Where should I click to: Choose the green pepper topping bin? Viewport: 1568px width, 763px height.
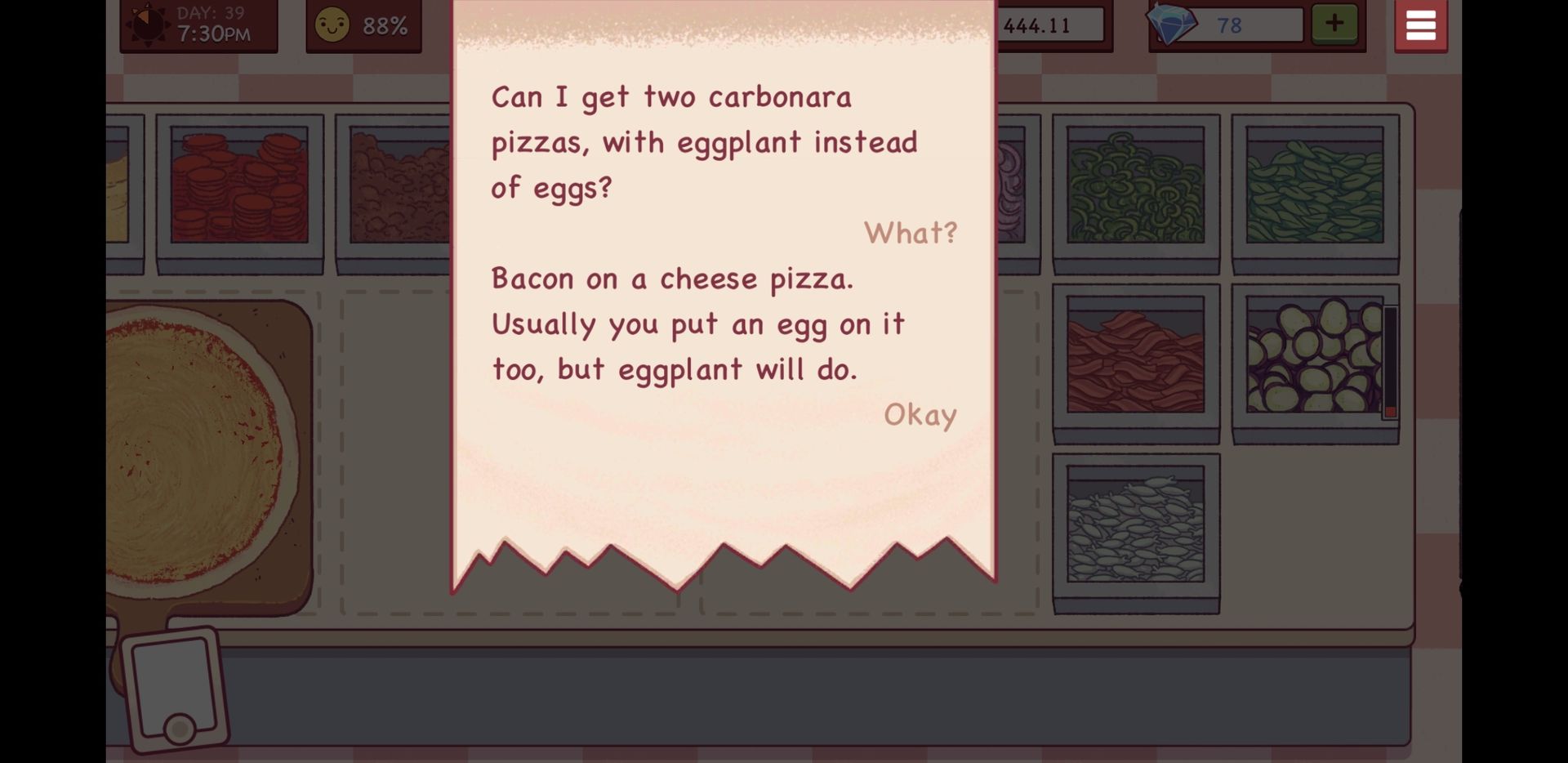click(x=1135, y=186)
